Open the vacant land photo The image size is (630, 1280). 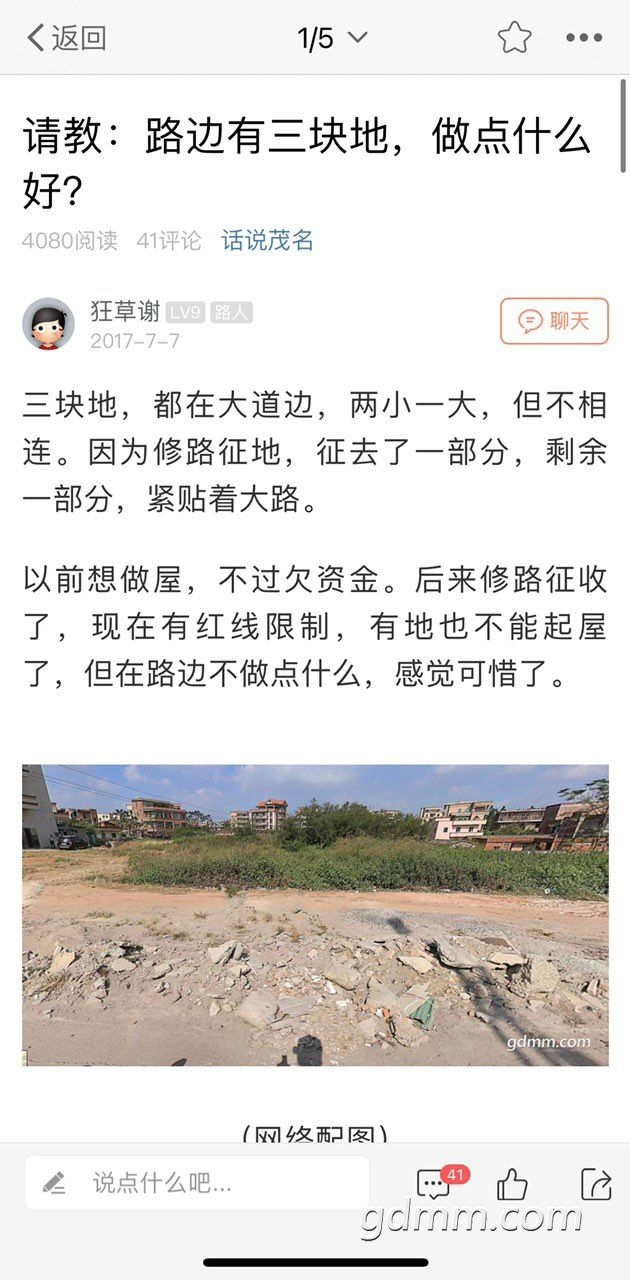pos(315,915)
